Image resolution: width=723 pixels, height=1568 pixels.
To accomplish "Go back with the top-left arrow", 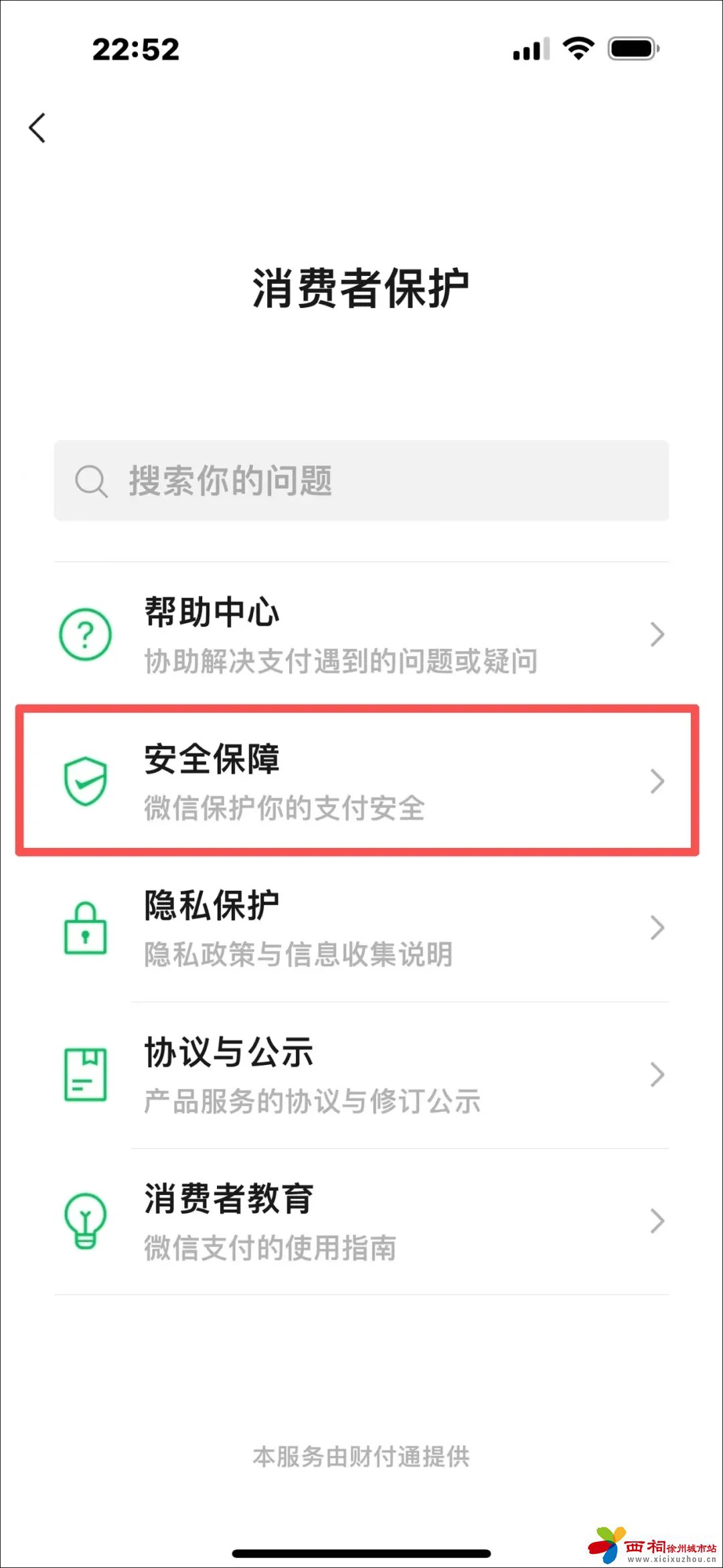I will coord(38,128).
